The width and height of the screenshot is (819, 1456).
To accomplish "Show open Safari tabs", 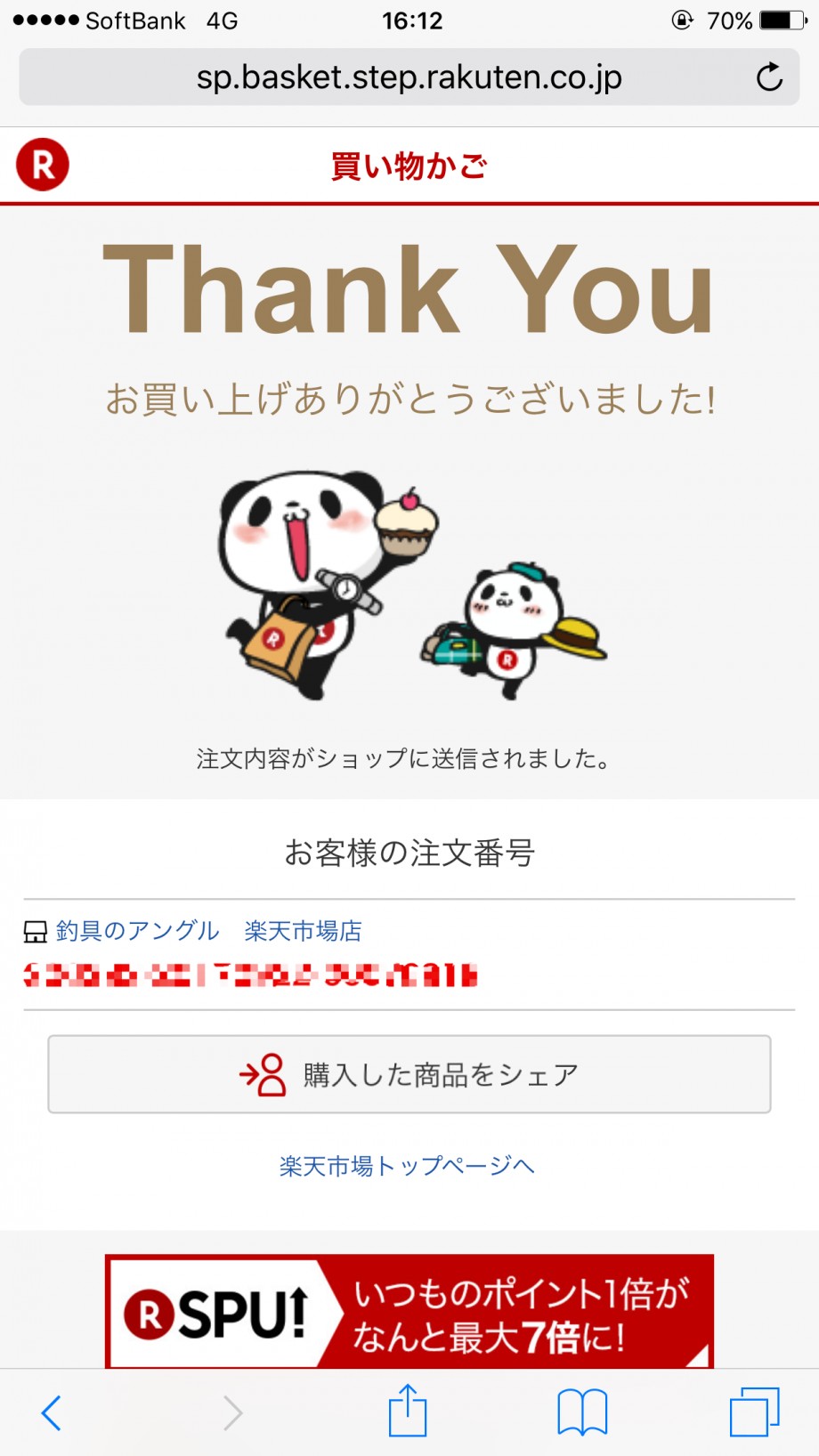I will tap(755, 1412).
